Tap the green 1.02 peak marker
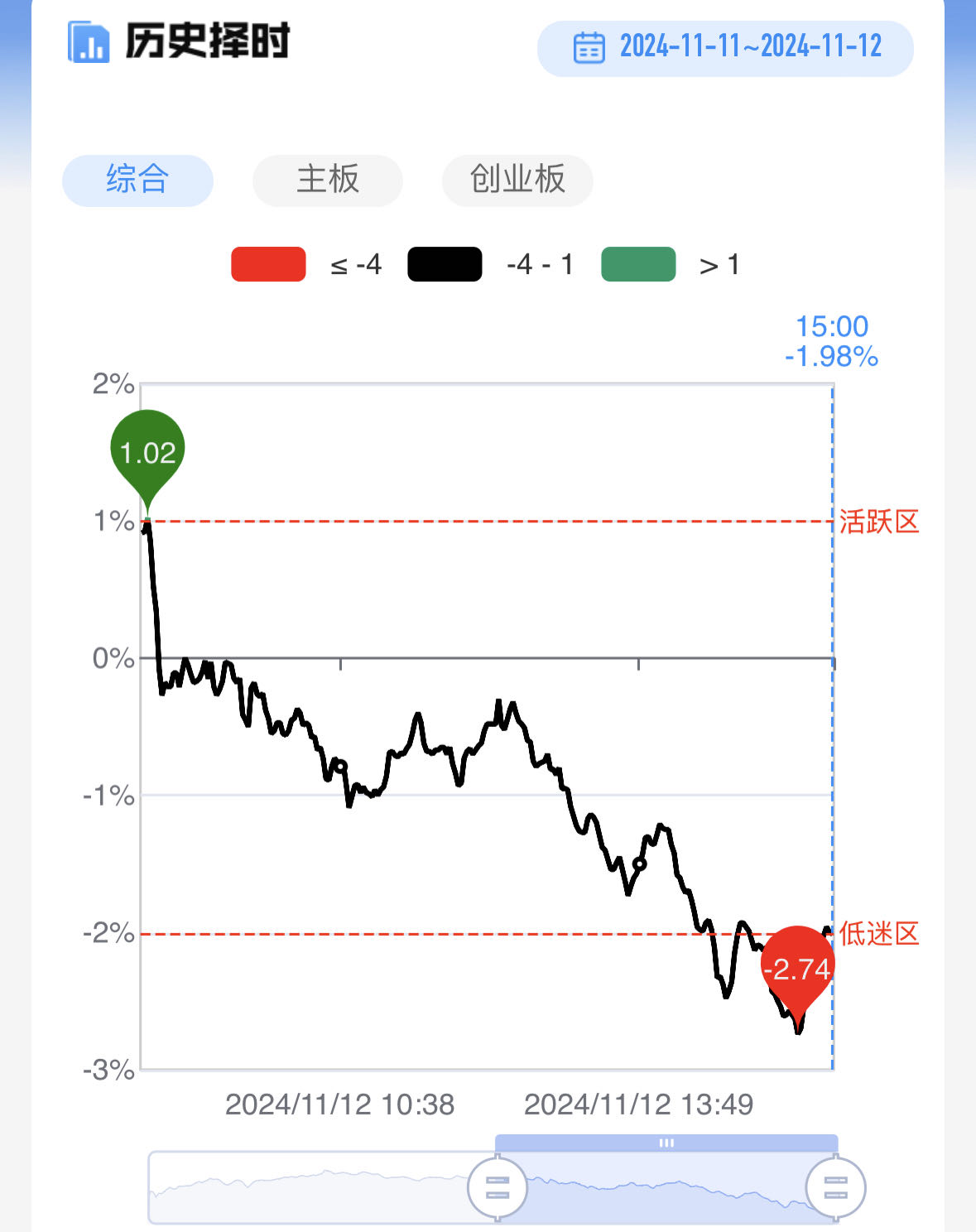 pos(147,451)
